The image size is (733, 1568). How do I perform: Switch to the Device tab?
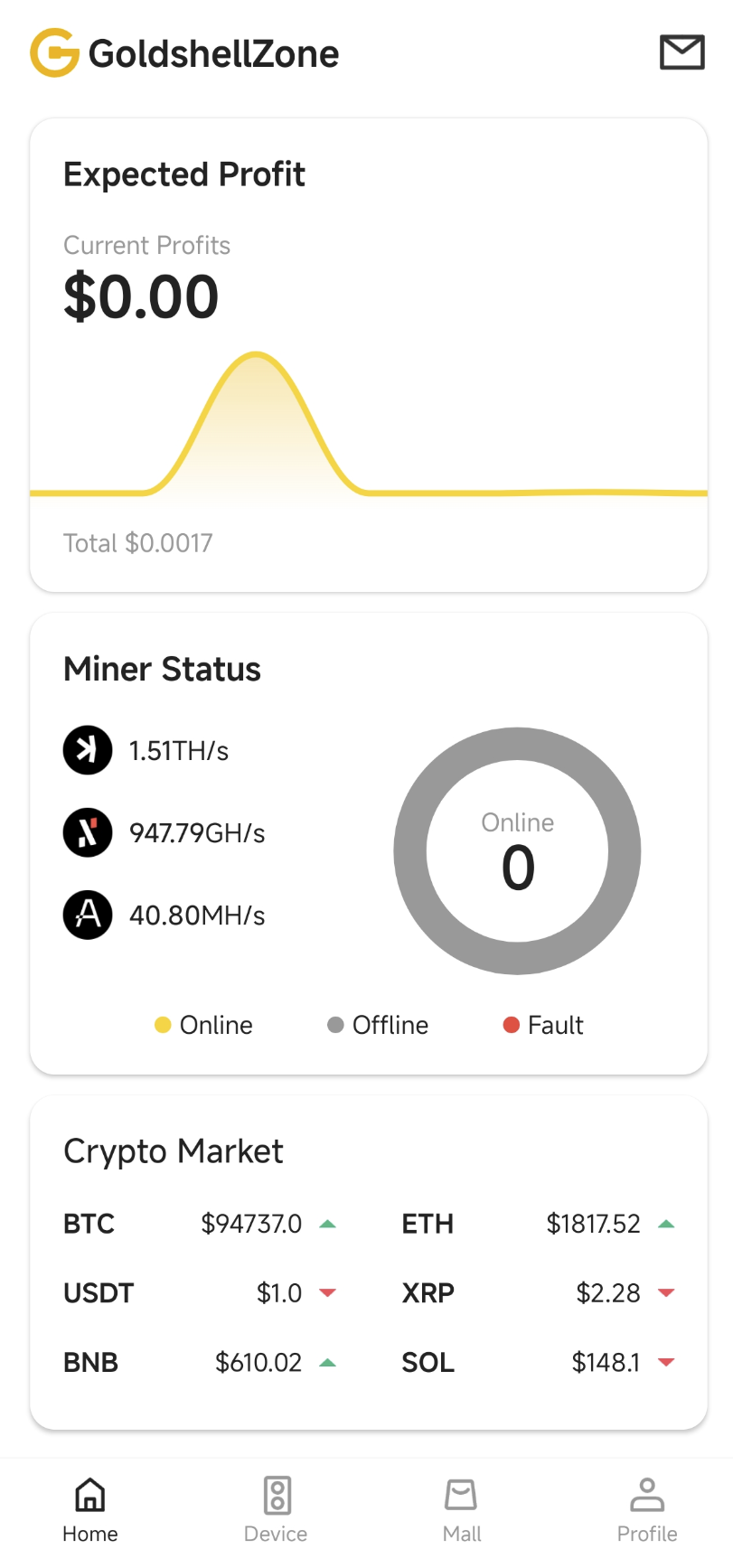click(x=276, y=1510)
